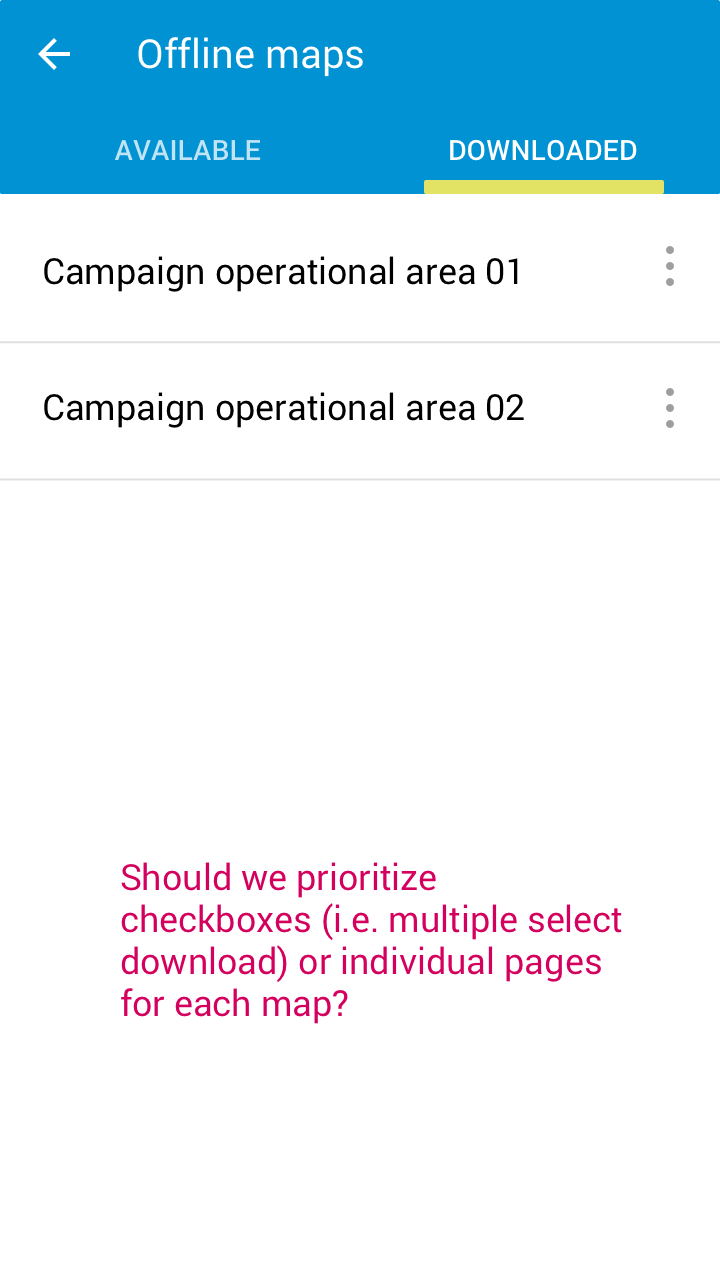Image resolution: width=720 pixels, height=1282 pixels.
Task: Click the pink annotation question text
Action: (x=370, y=940)
